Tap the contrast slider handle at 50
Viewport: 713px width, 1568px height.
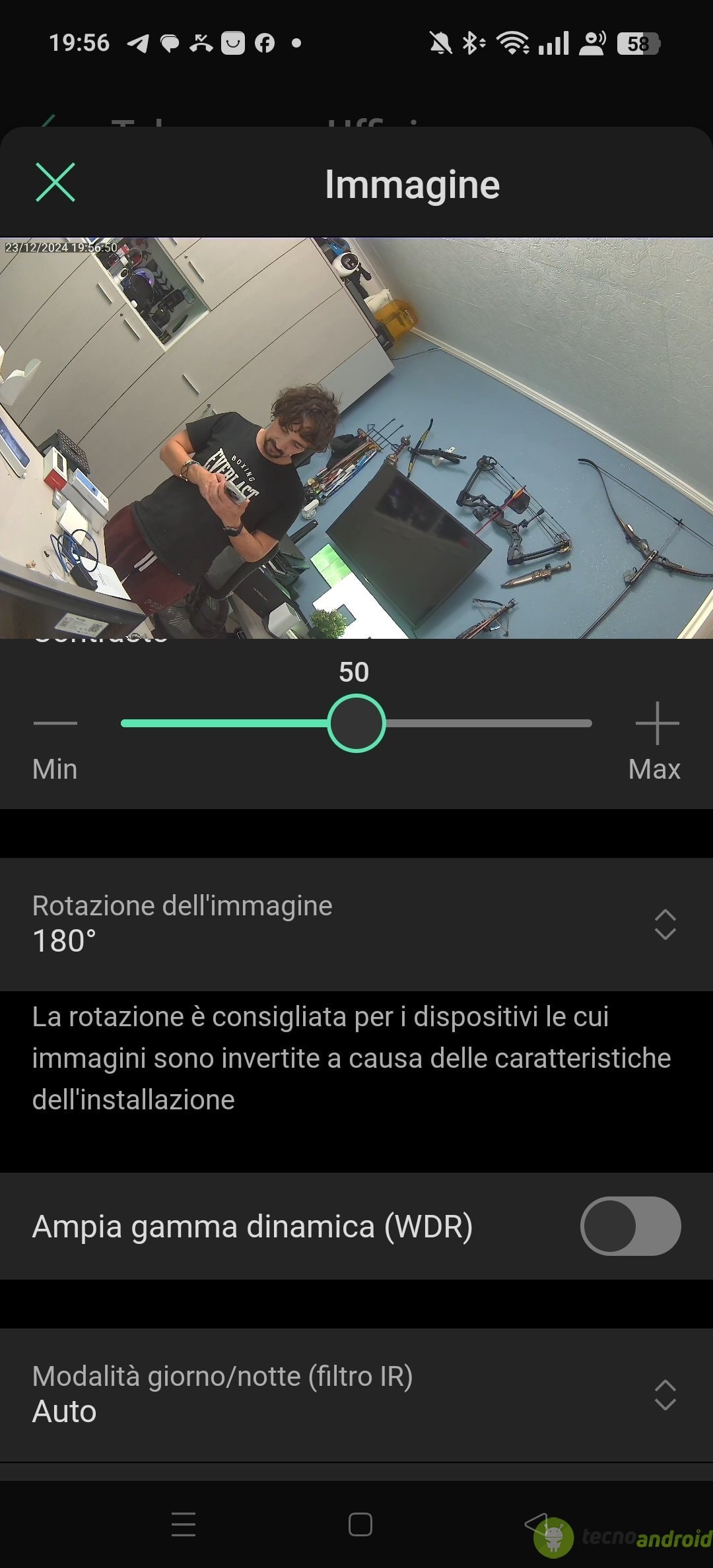click(x=356, y=723)
